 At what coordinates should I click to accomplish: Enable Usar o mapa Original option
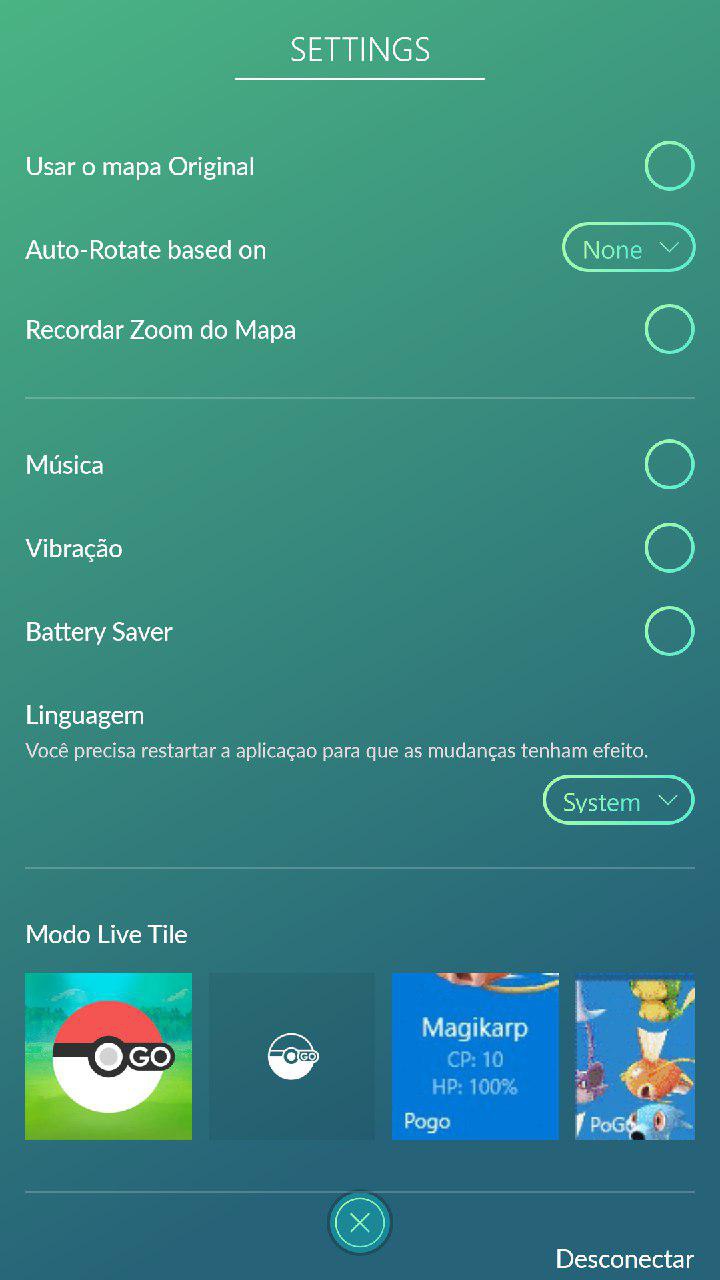(669, 166)
